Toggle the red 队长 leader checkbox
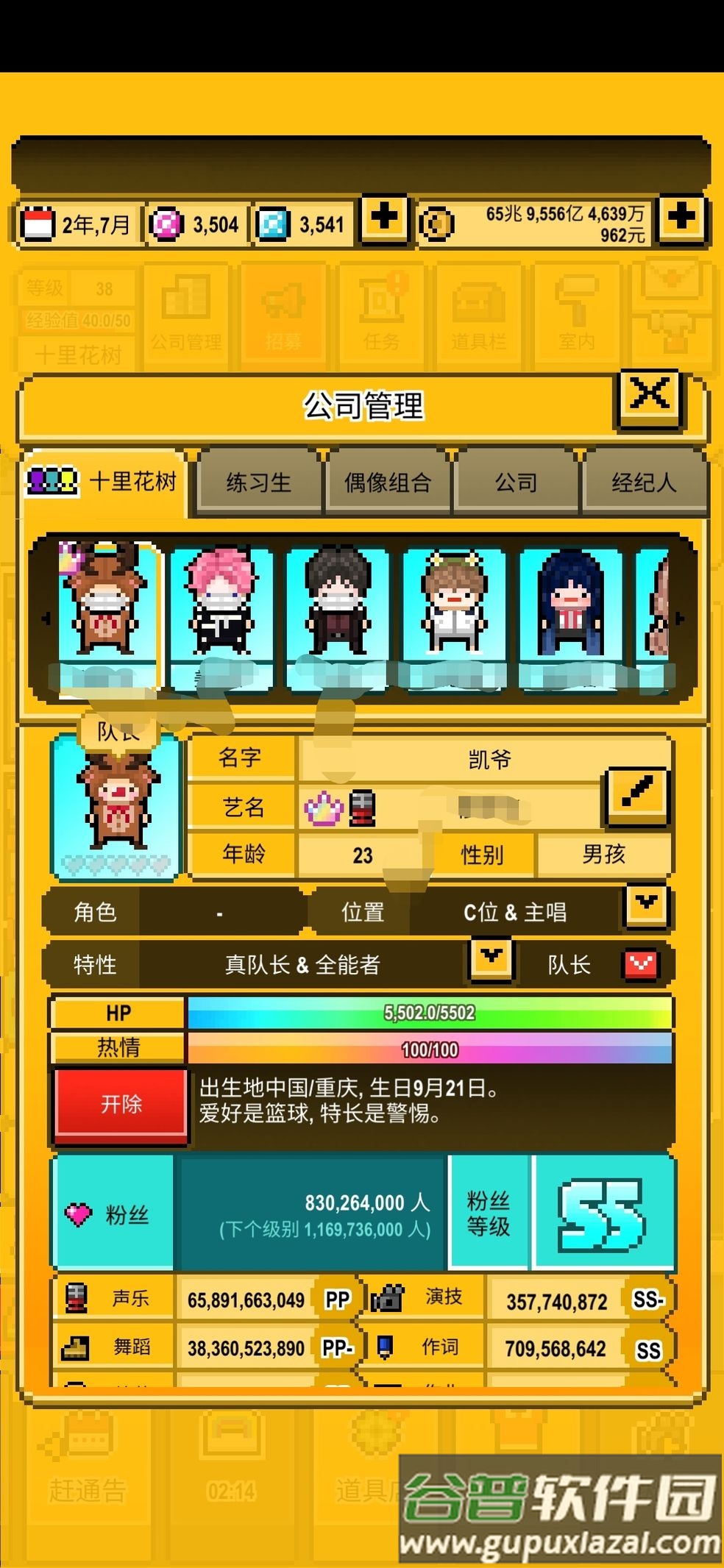The width and height of the screenshot is (724, 1568). (x=641, y=962)
